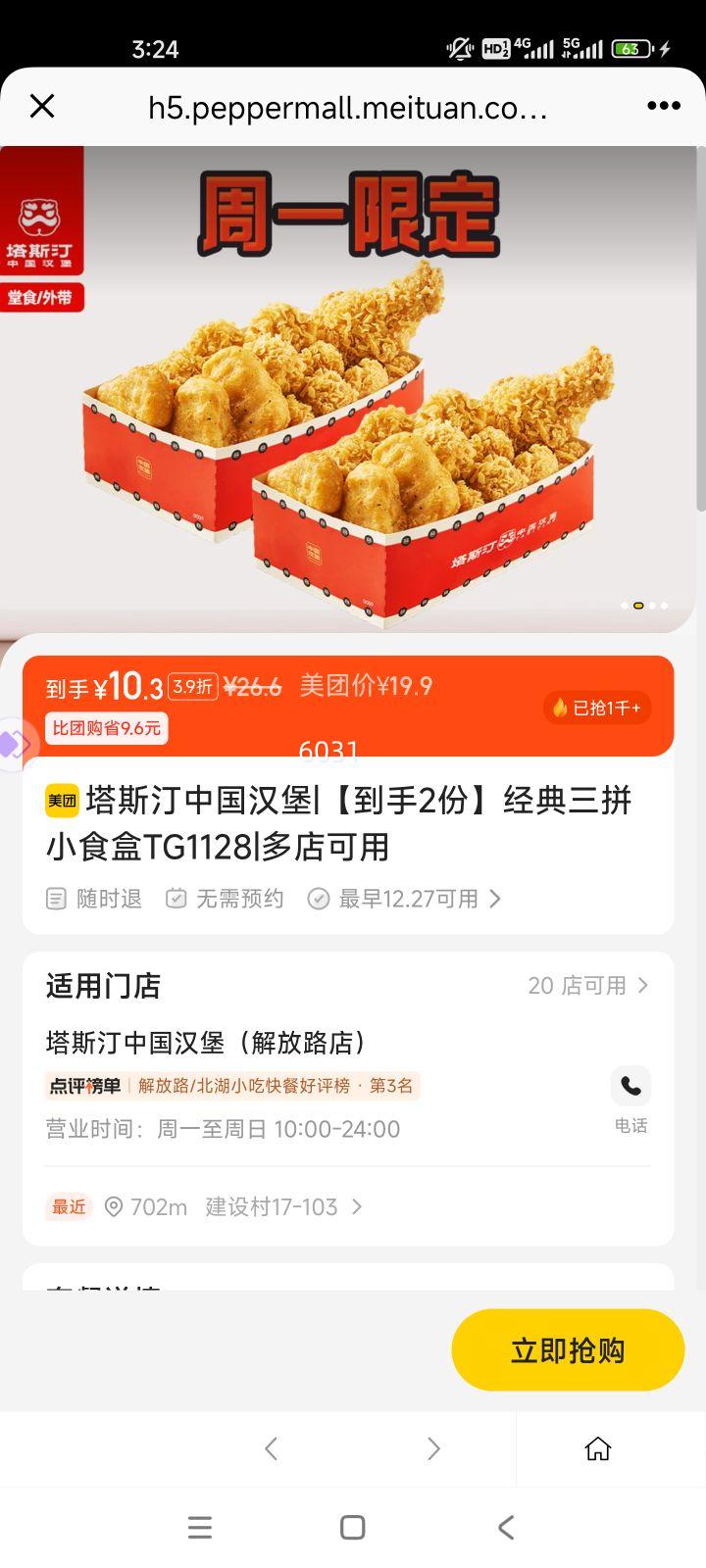Tap the 随时退 refund policy icon

pyautogui.click(x=56, y=898)
